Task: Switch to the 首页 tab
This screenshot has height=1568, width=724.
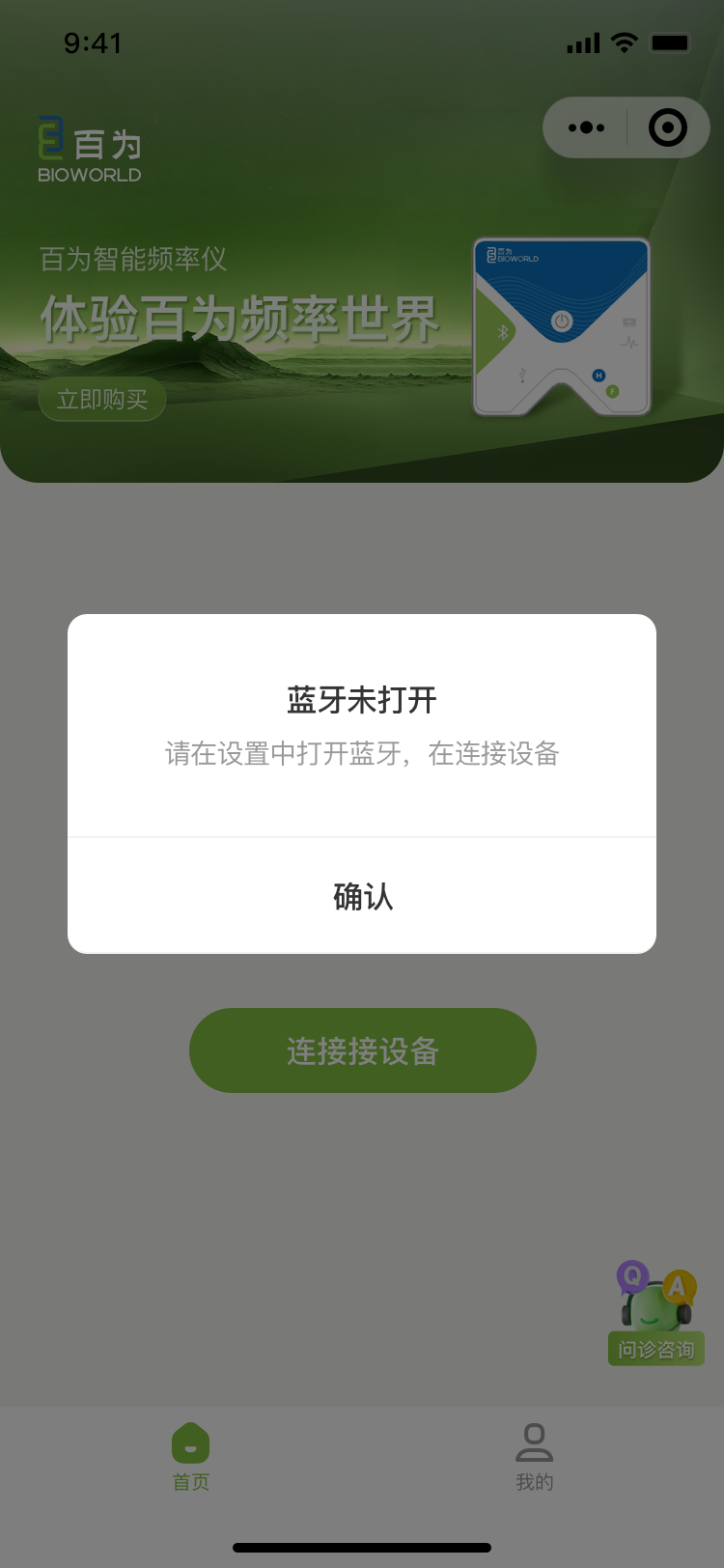Action: 191,1456
